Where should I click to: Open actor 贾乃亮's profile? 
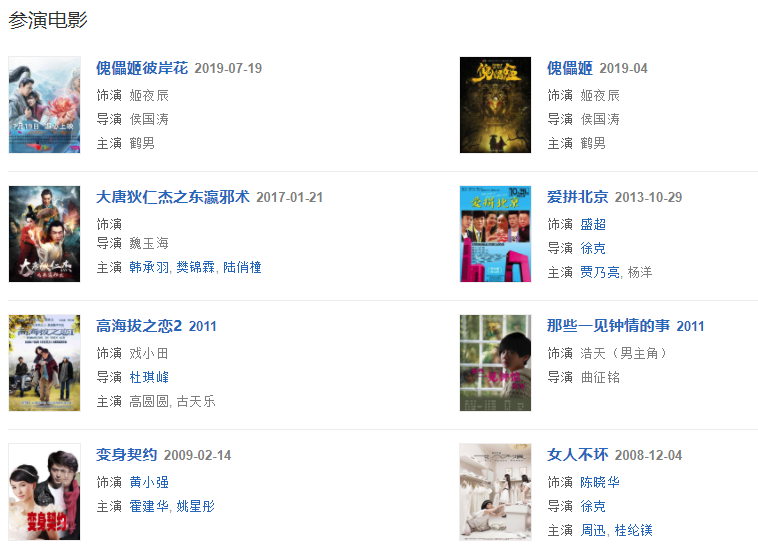click(x=599, y=272)
